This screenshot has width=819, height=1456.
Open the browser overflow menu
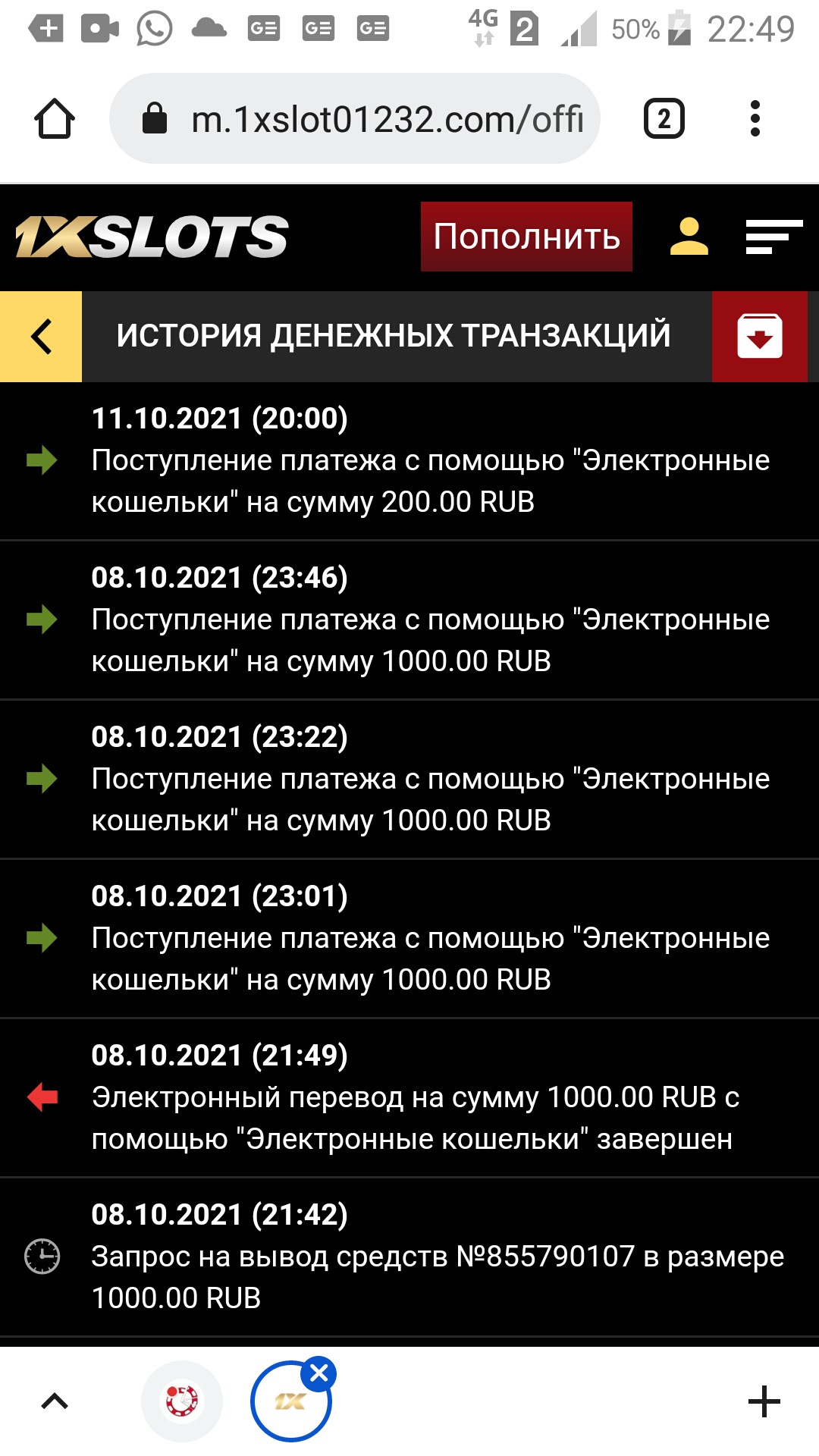pos(755,119)
